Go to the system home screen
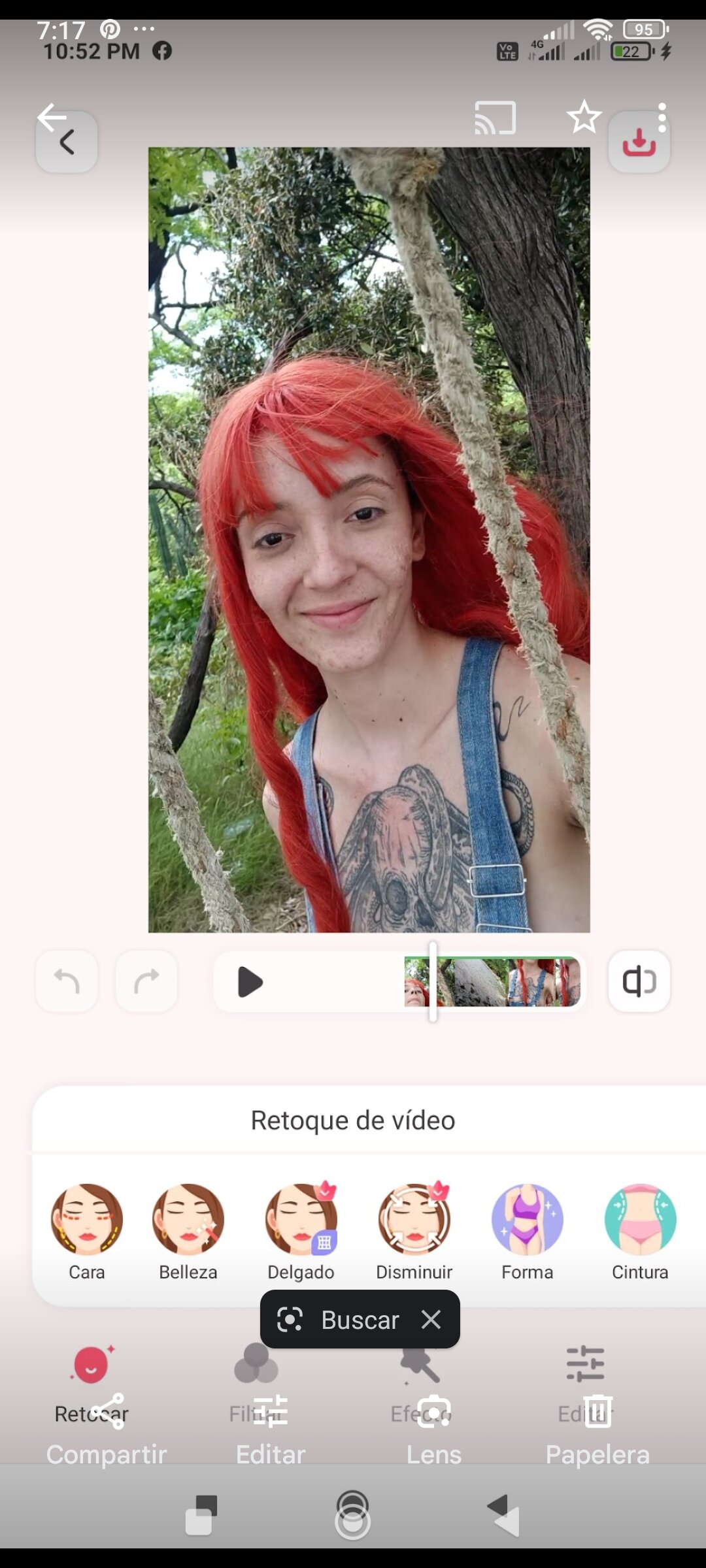This screenshot has height=1568, width=706. (352, 1514)
